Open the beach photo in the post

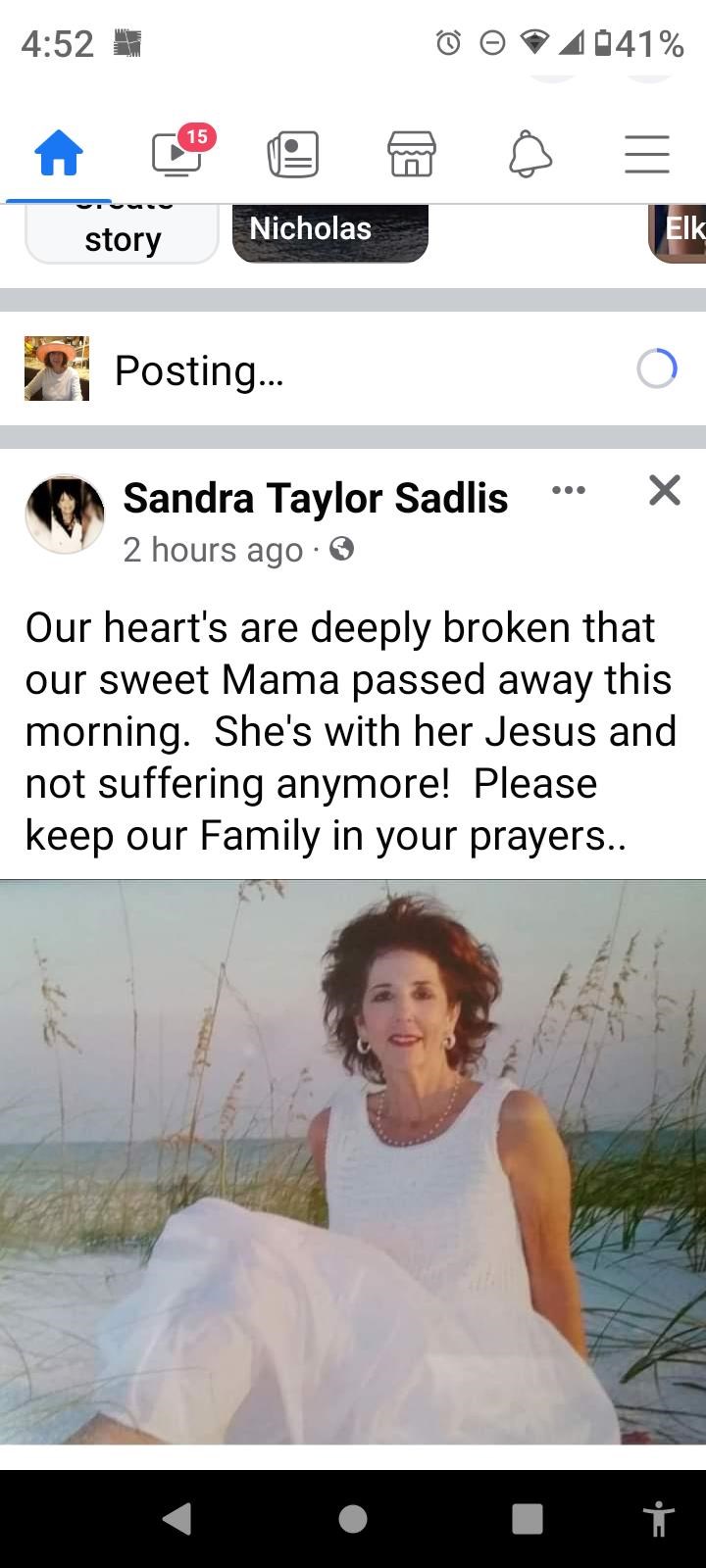pos(353,1161)
